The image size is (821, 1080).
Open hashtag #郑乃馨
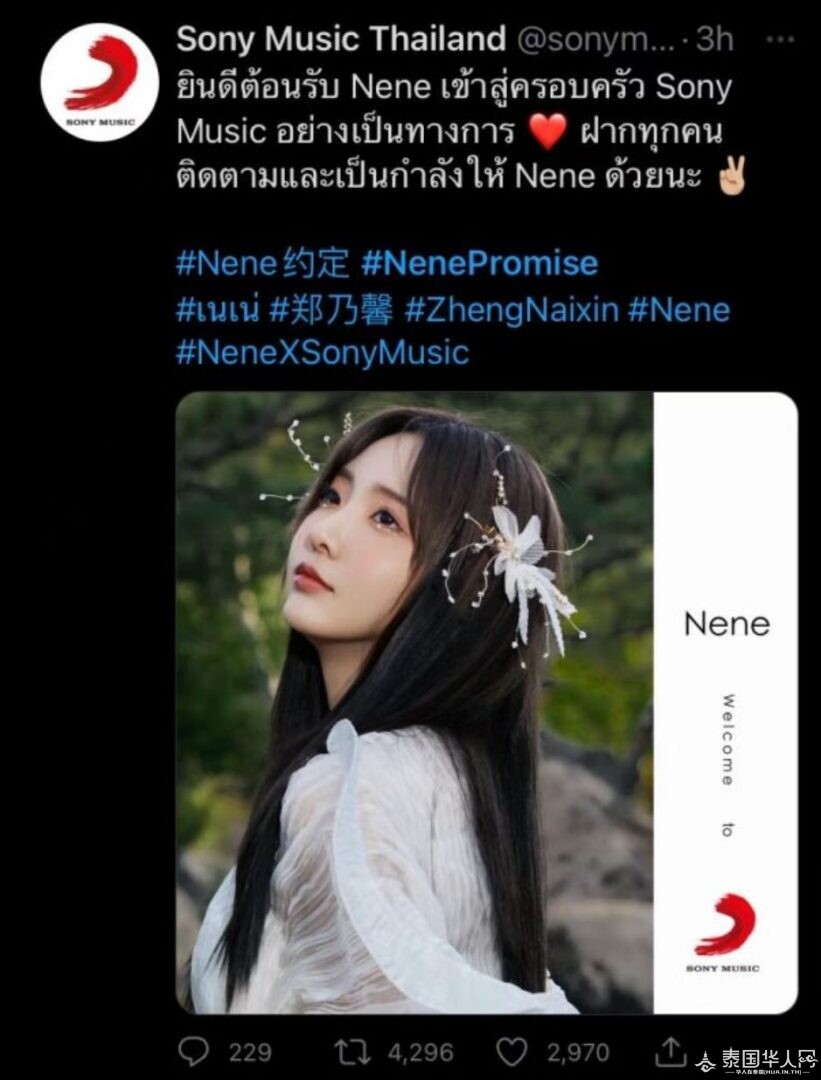click(331, 308)
